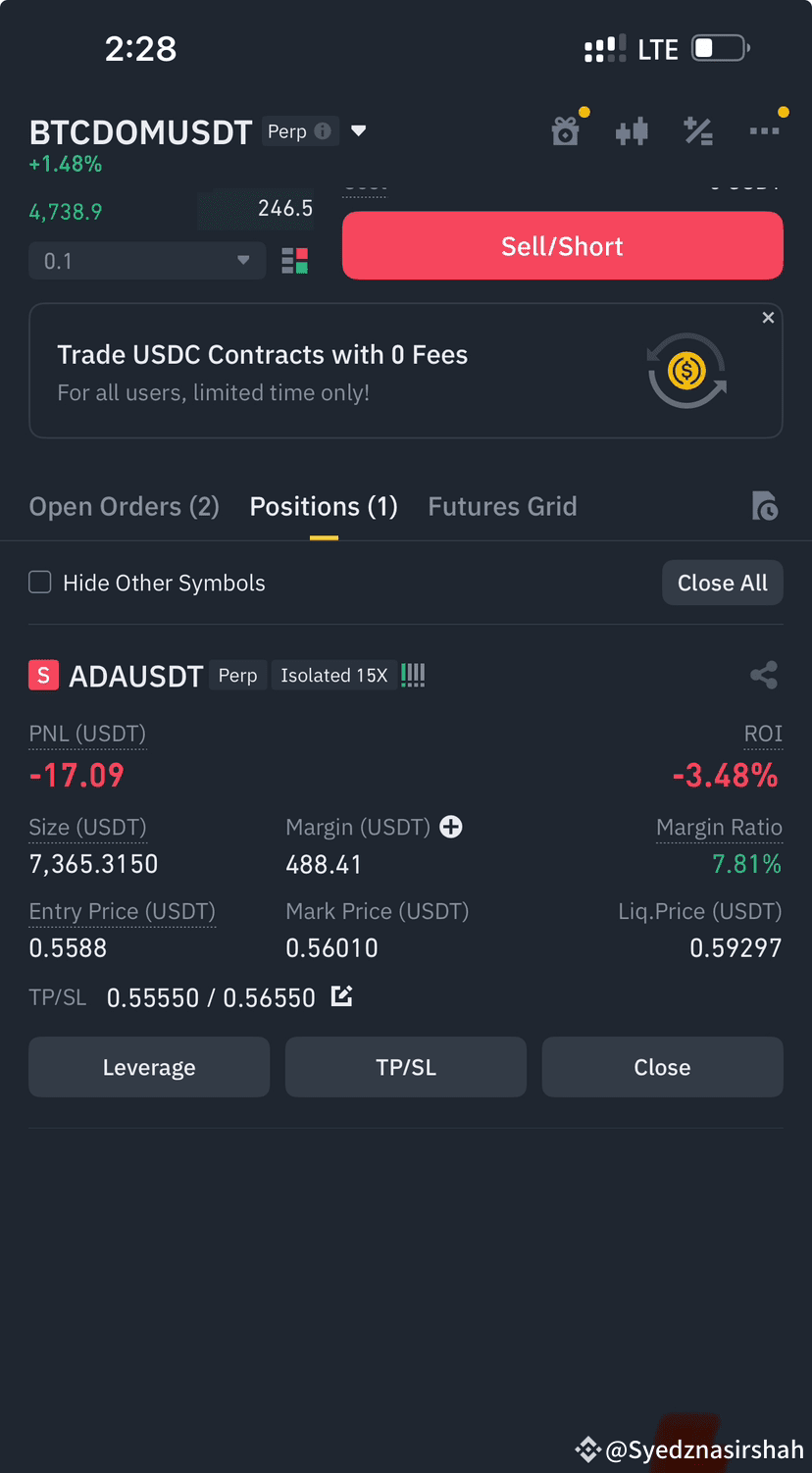Edit TP/SL using the pencil icon

(341, 994)
